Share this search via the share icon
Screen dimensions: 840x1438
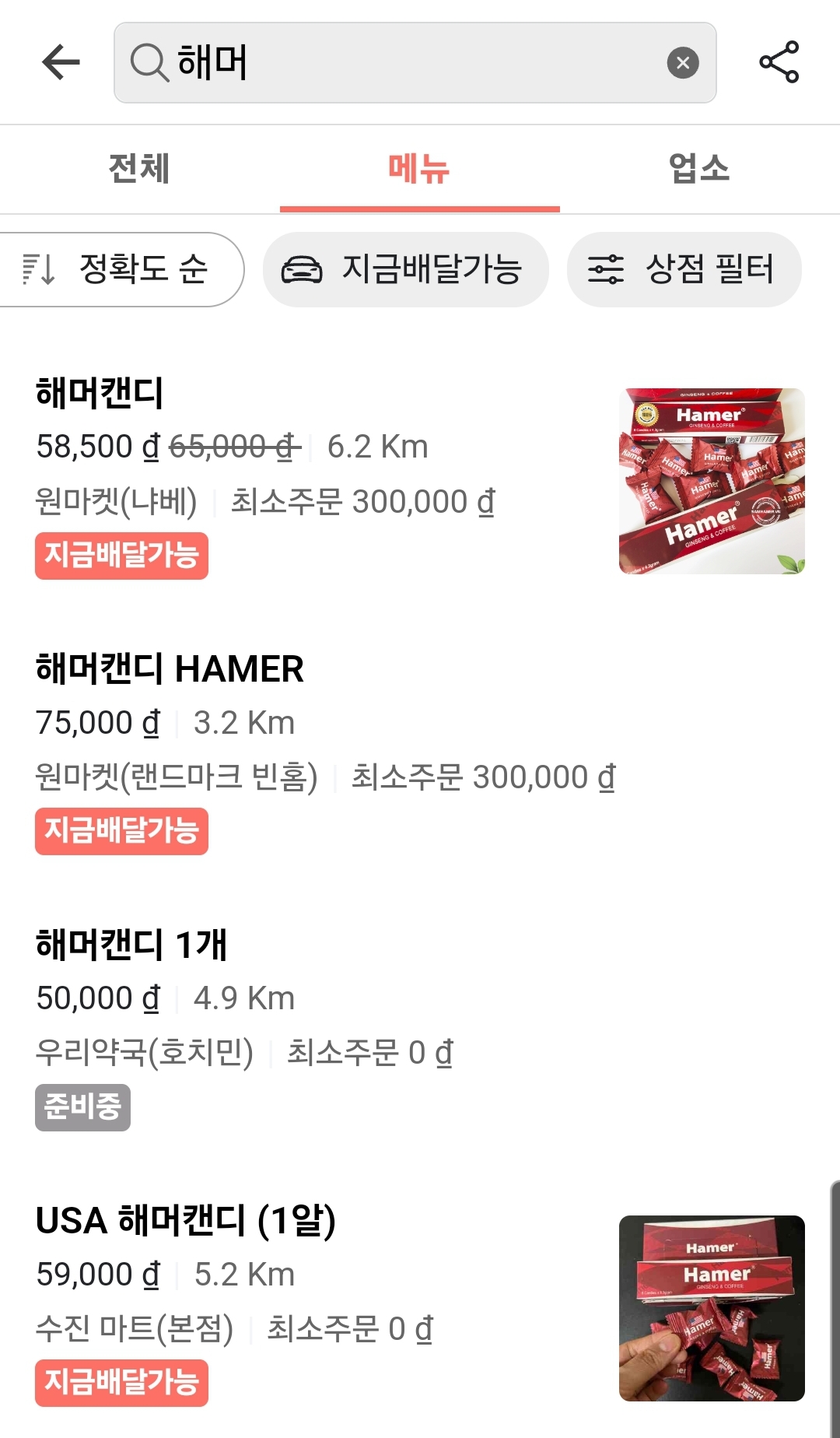779,62
